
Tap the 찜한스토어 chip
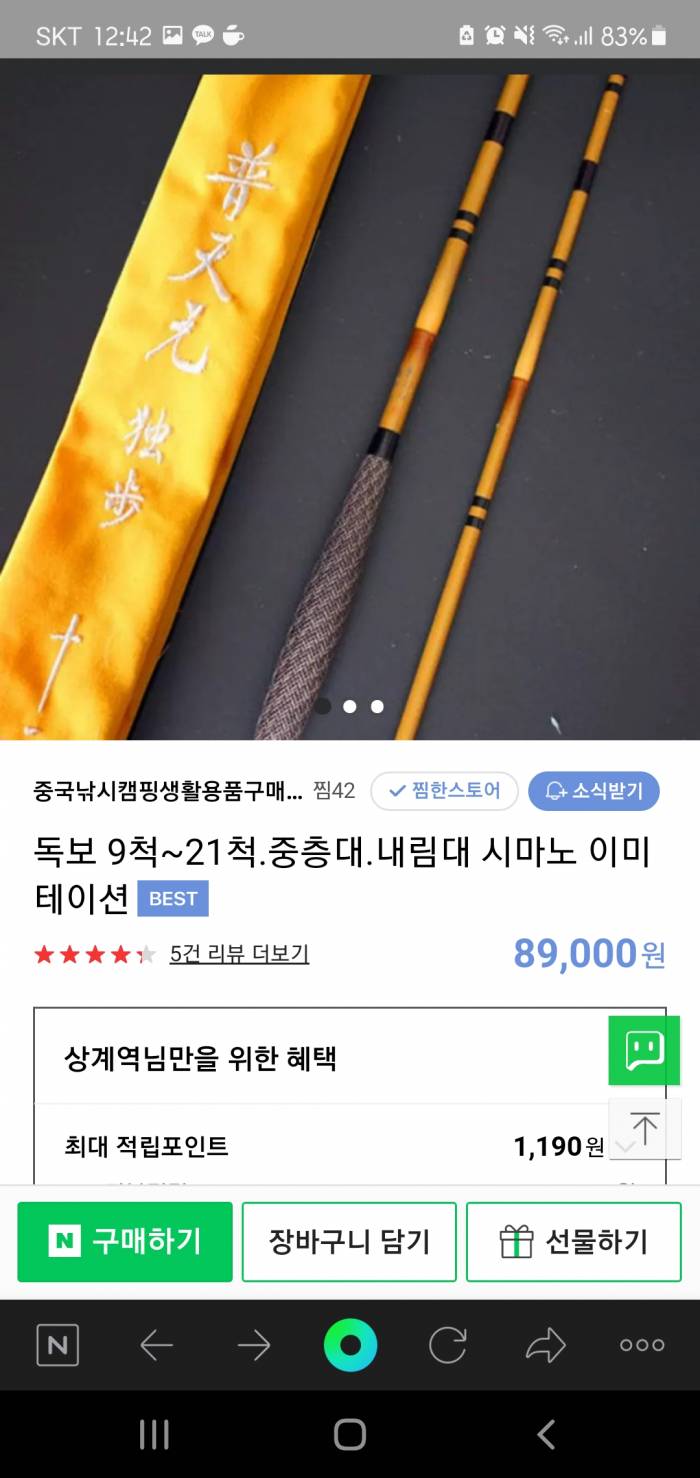(444, 791)
